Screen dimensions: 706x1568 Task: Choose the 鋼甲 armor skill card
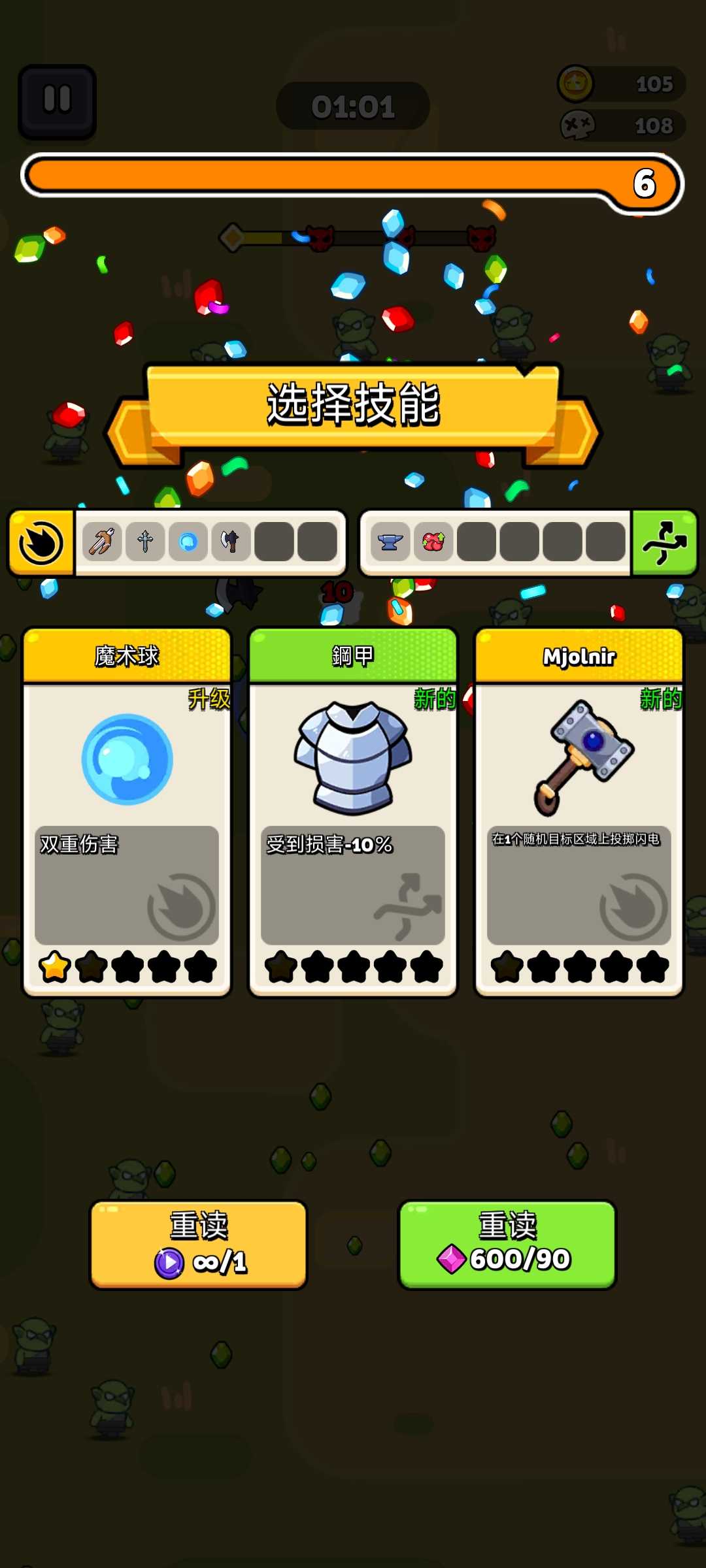(353, 811)
